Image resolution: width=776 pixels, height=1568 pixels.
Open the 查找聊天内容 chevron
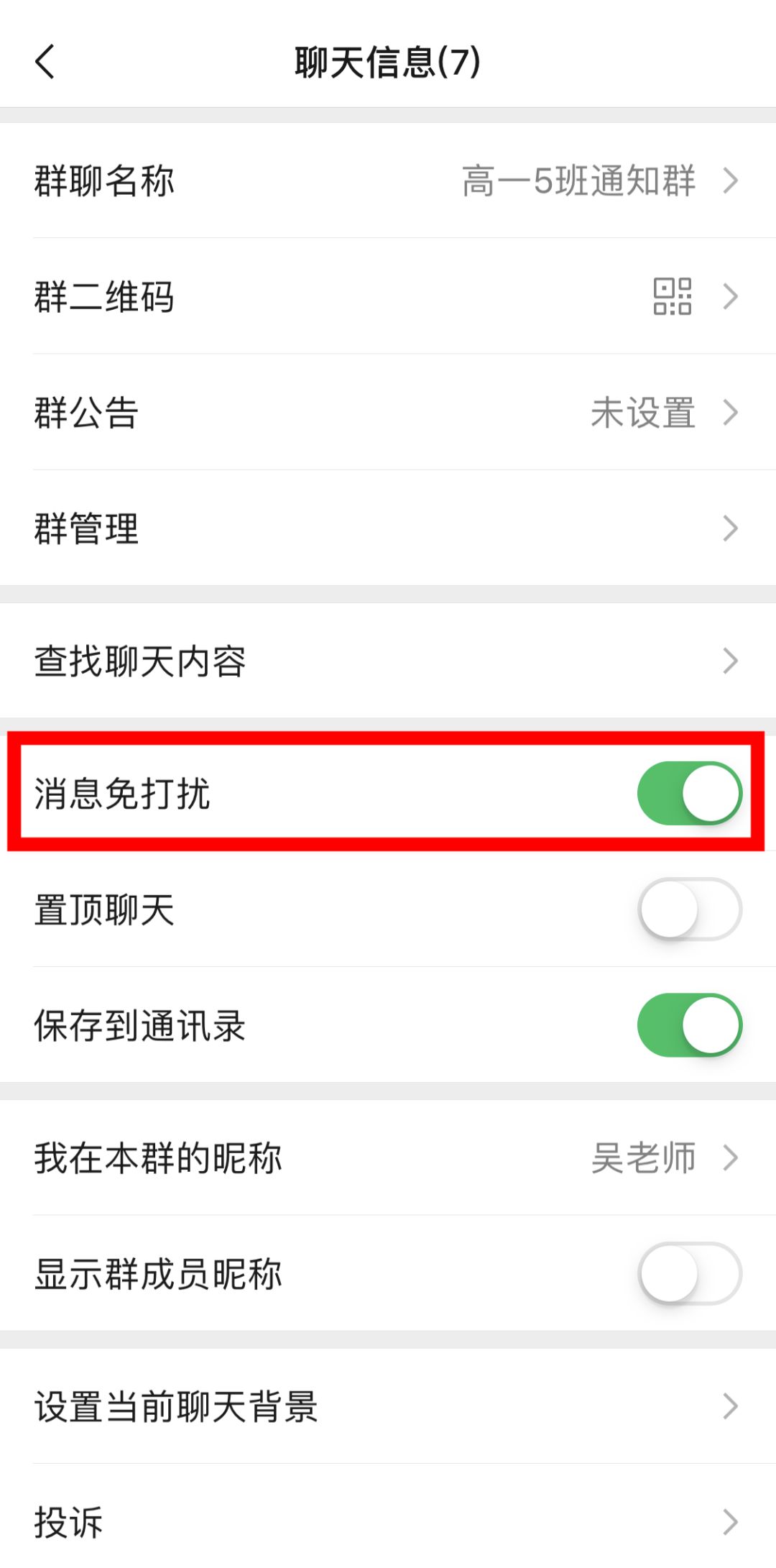point(731,659)
